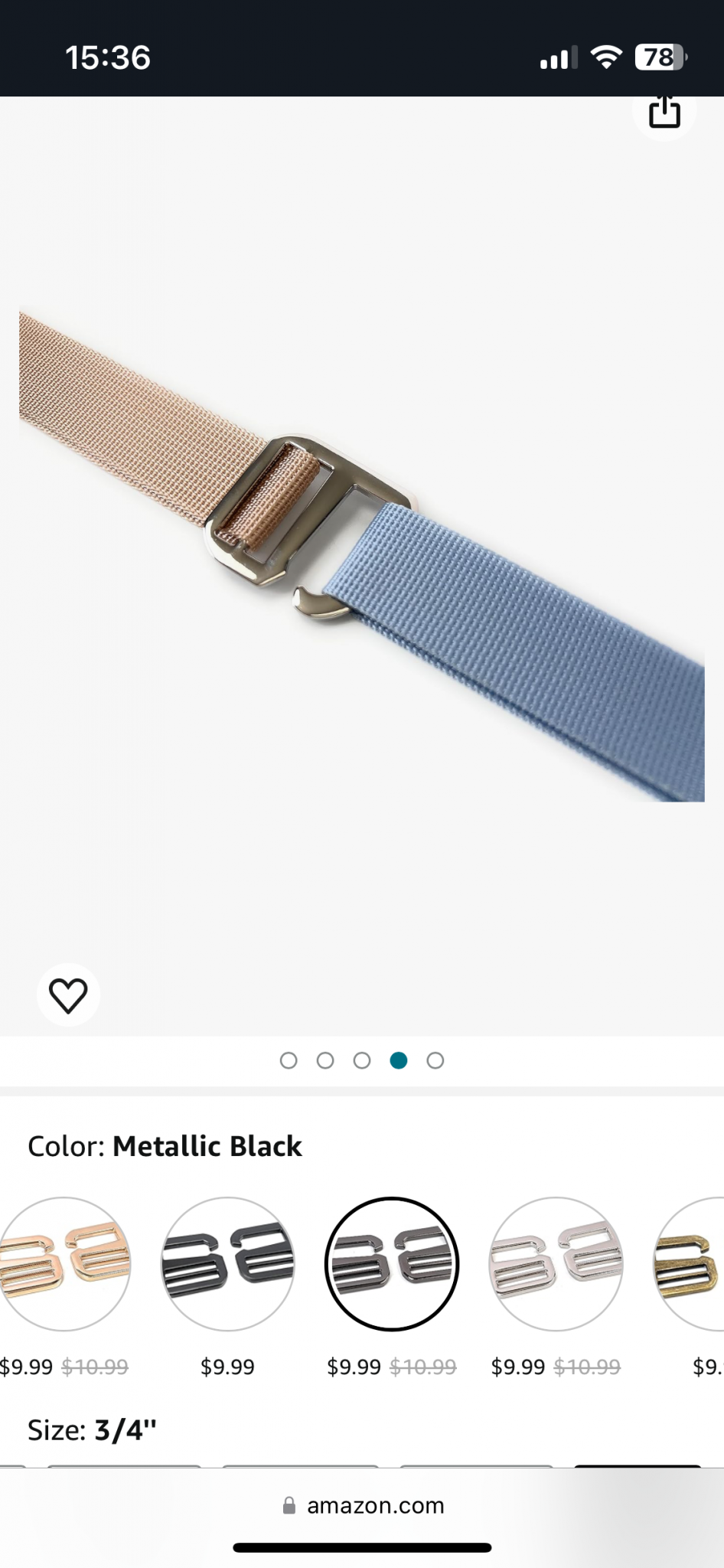Add item to wish list with heart icon
This screenshot has height=1568, width=724.
click(x=68, y=995)
